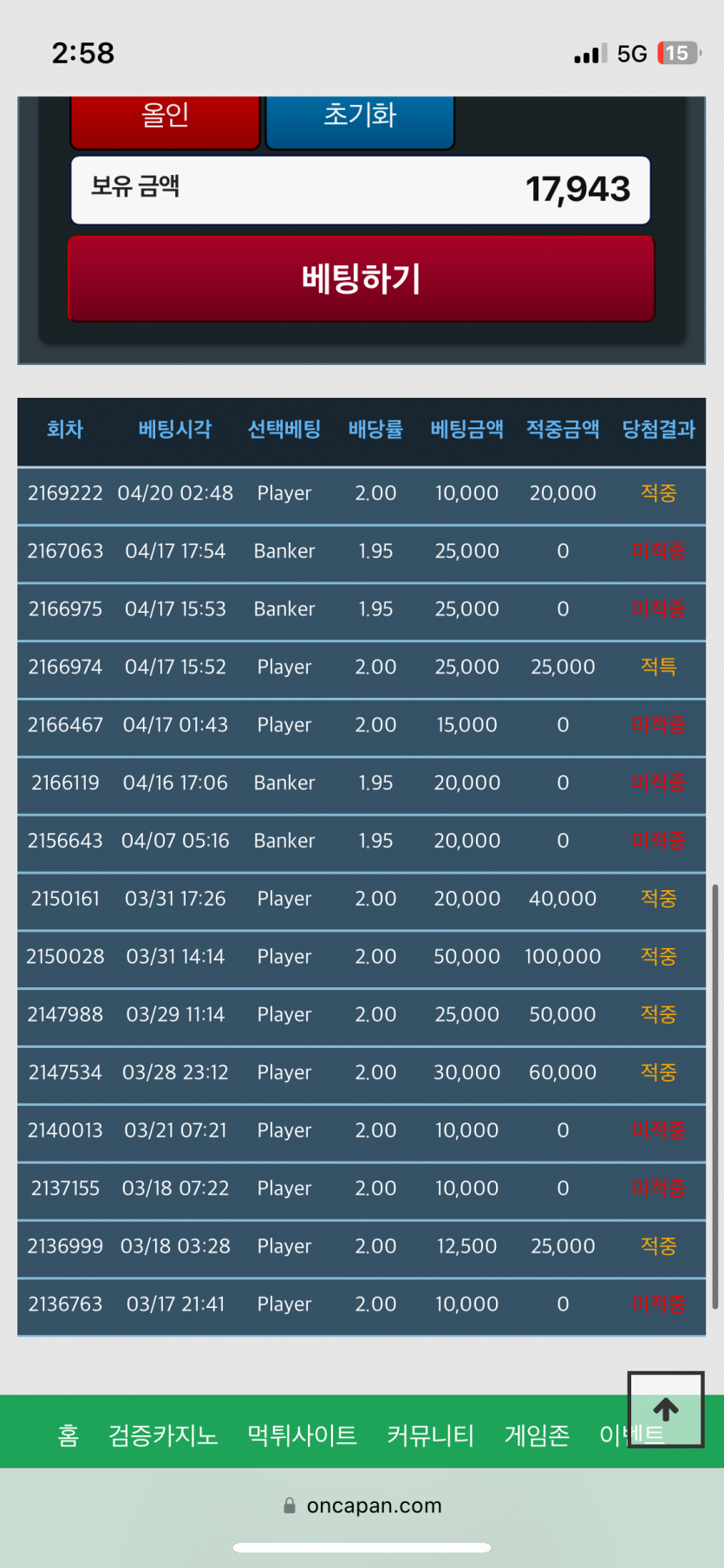Go to the 홈 menu
The width and height of the screenshot is (724, 1568).
coord(68,1435)
